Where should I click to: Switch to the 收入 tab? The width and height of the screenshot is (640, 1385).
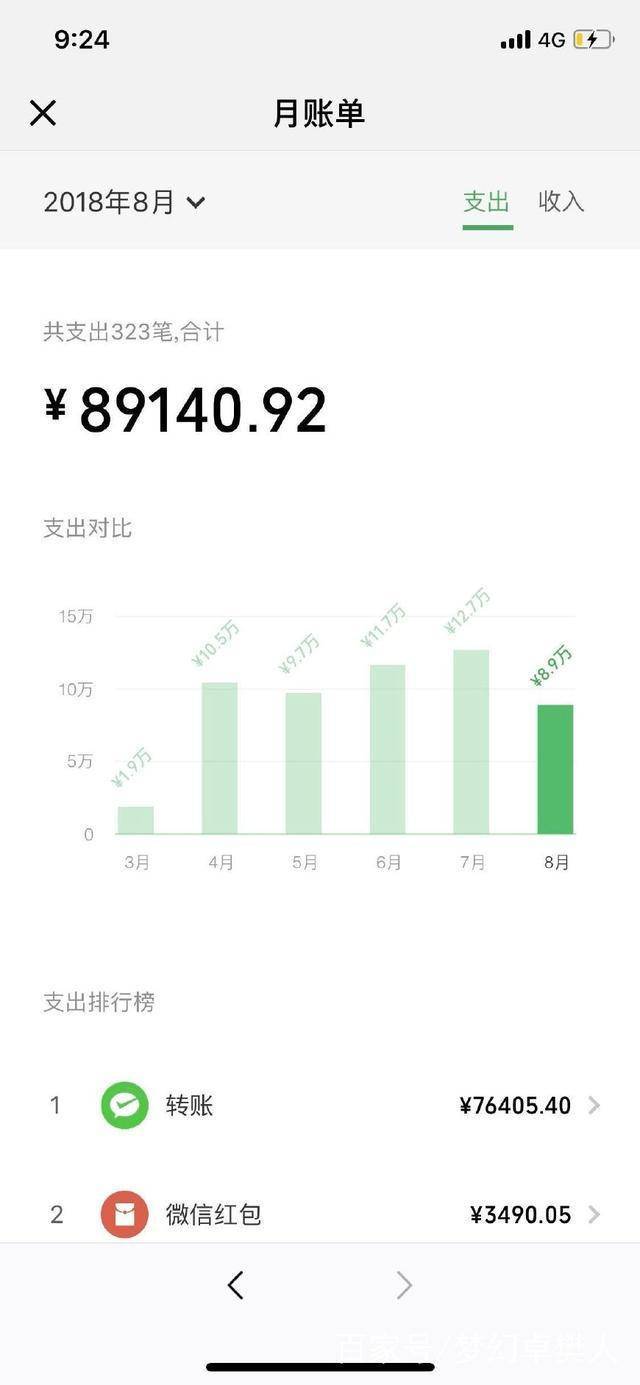[561, 201]
